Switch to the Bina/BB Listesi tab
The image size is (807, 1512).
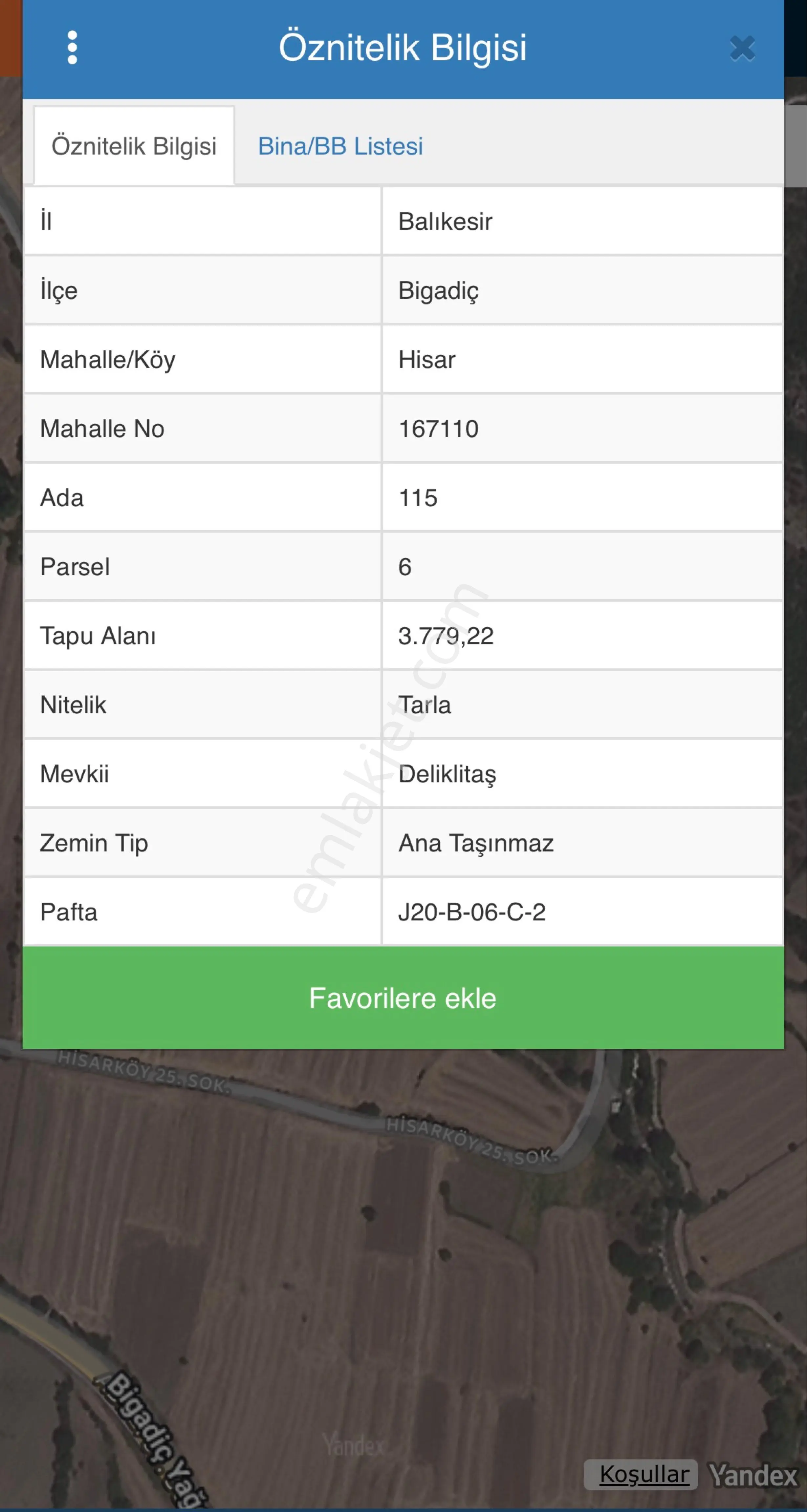tap(341, 146)
